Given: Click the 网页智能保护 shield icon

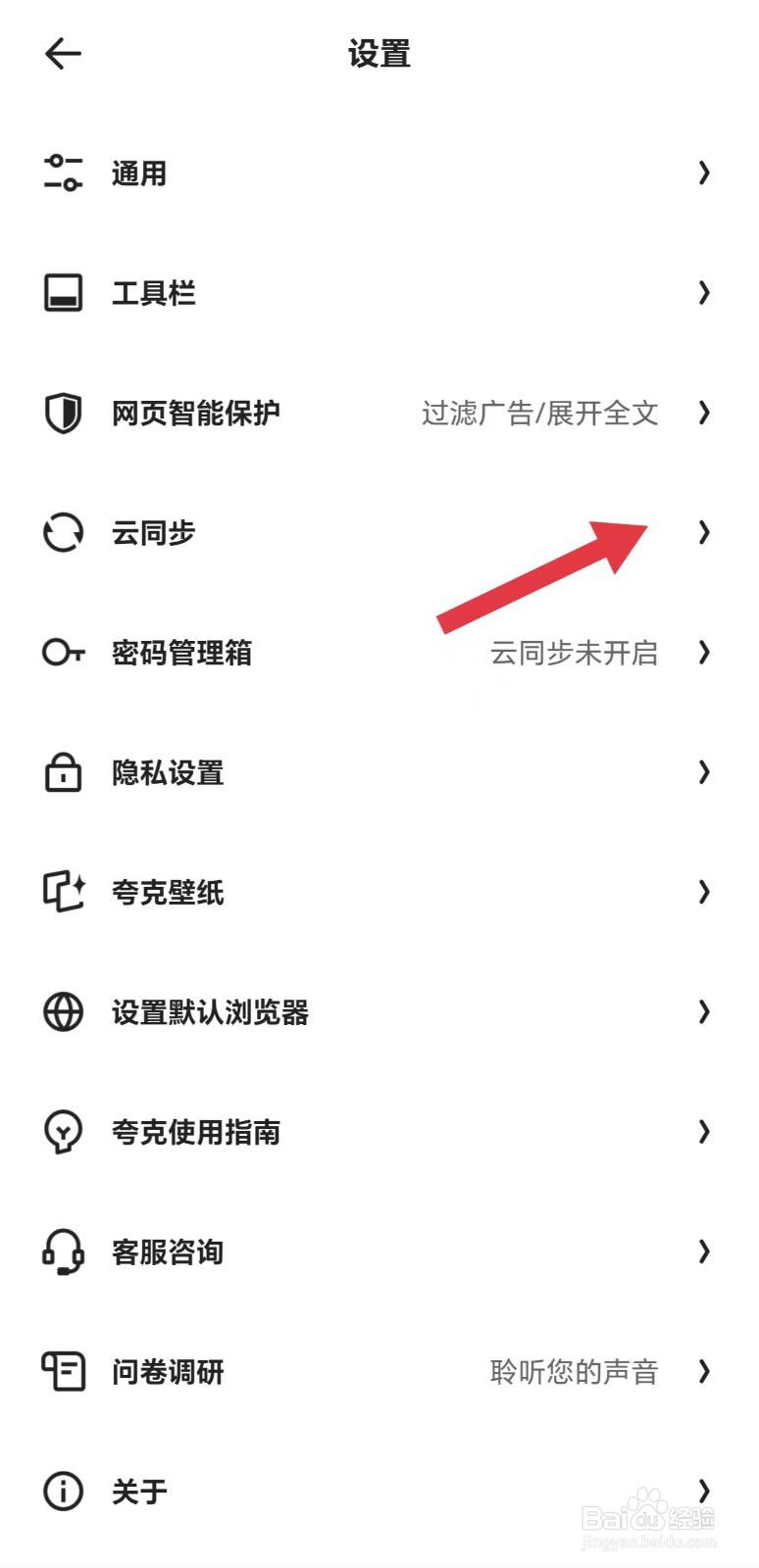Looking at the screenshot, I should [63, 414].
